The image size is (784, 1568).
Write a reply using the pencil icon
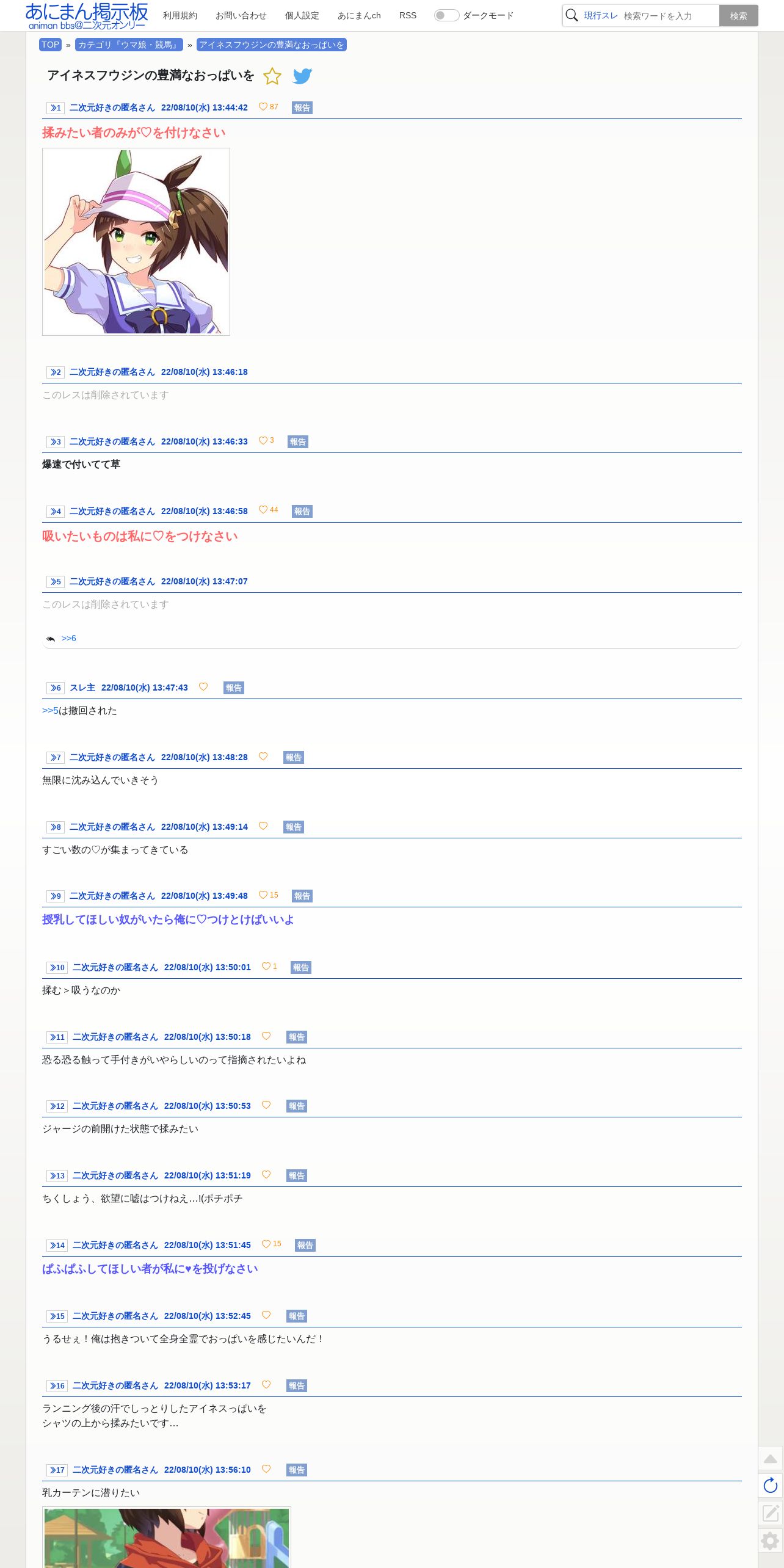pyautogui.click(x=771, y=1512)
